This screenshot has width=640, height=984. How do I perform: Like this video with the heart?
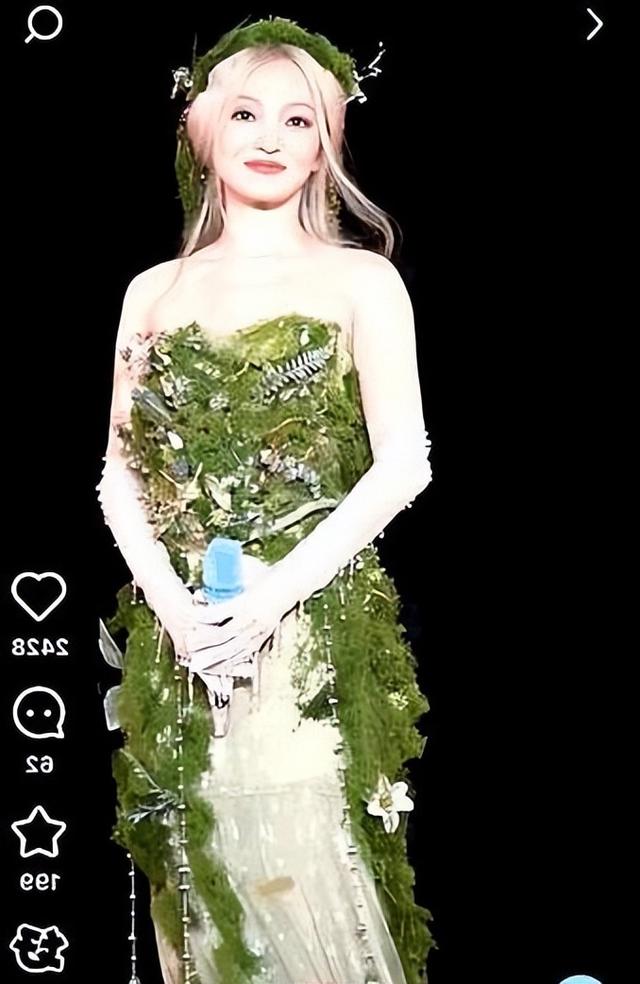[39, 596]
